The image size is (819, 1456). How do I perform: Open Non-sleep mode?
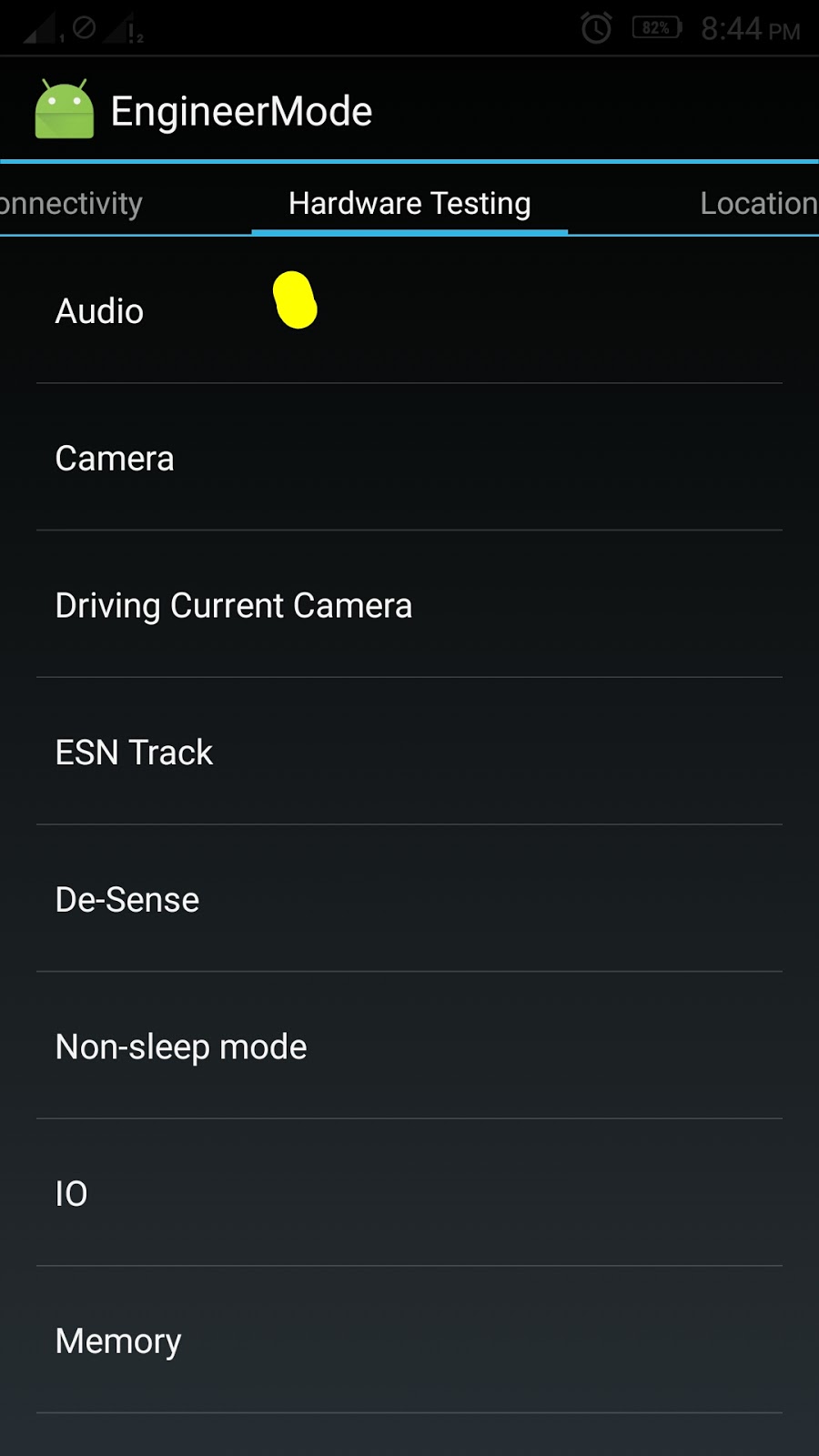click(409, 1046)
